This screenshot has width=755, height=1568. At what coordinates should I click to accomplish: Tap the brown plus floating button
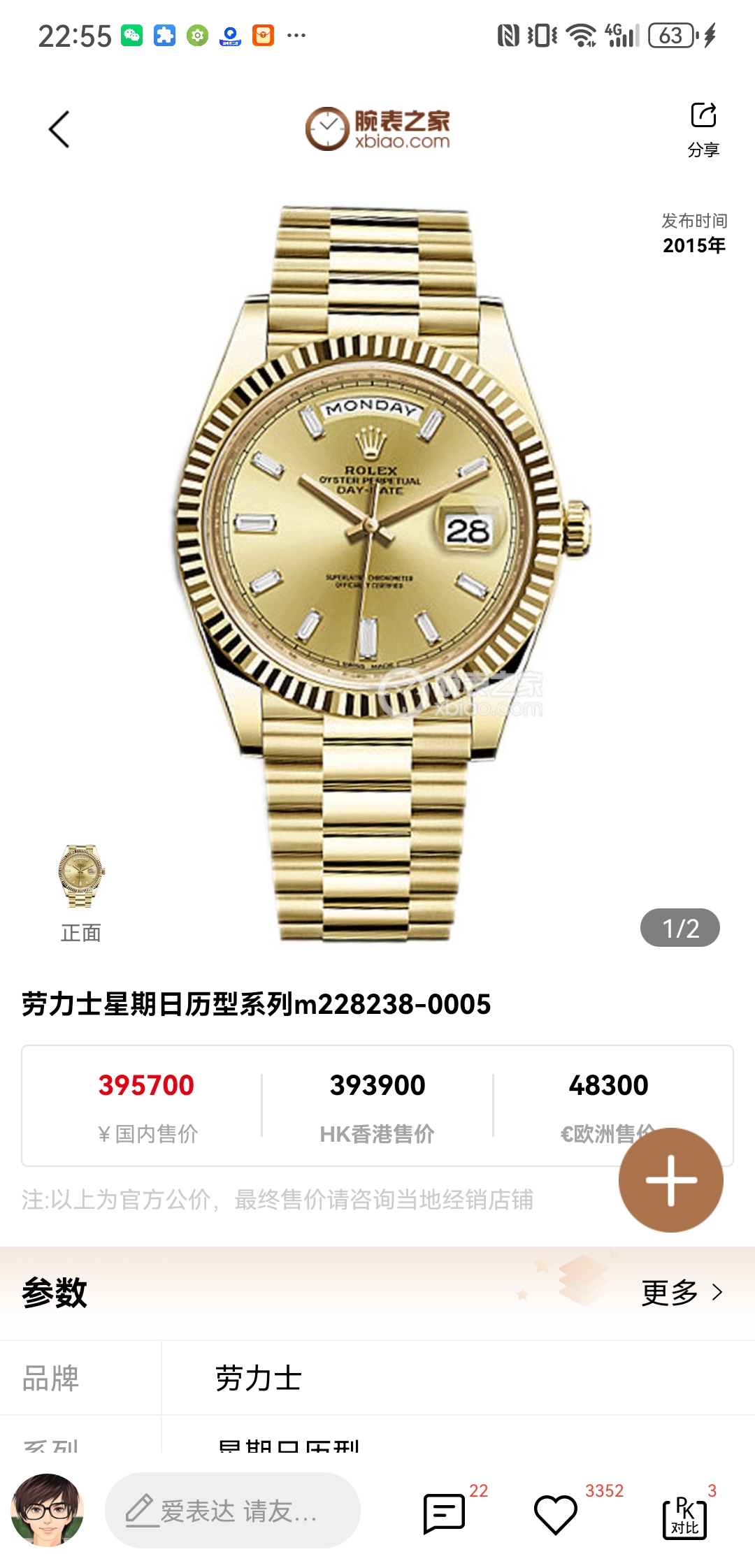670,1180
